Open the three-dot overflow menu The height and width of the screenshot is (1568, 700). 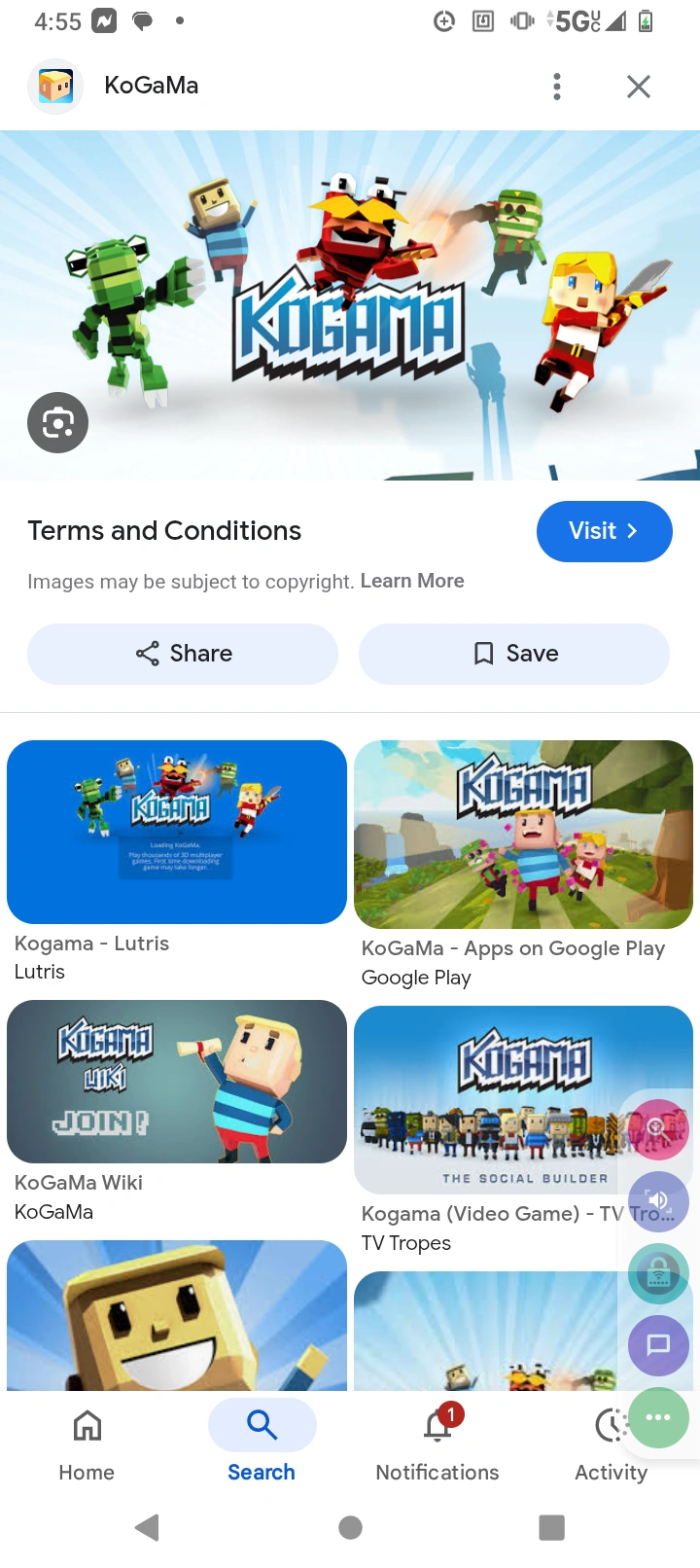pos(557,87)
